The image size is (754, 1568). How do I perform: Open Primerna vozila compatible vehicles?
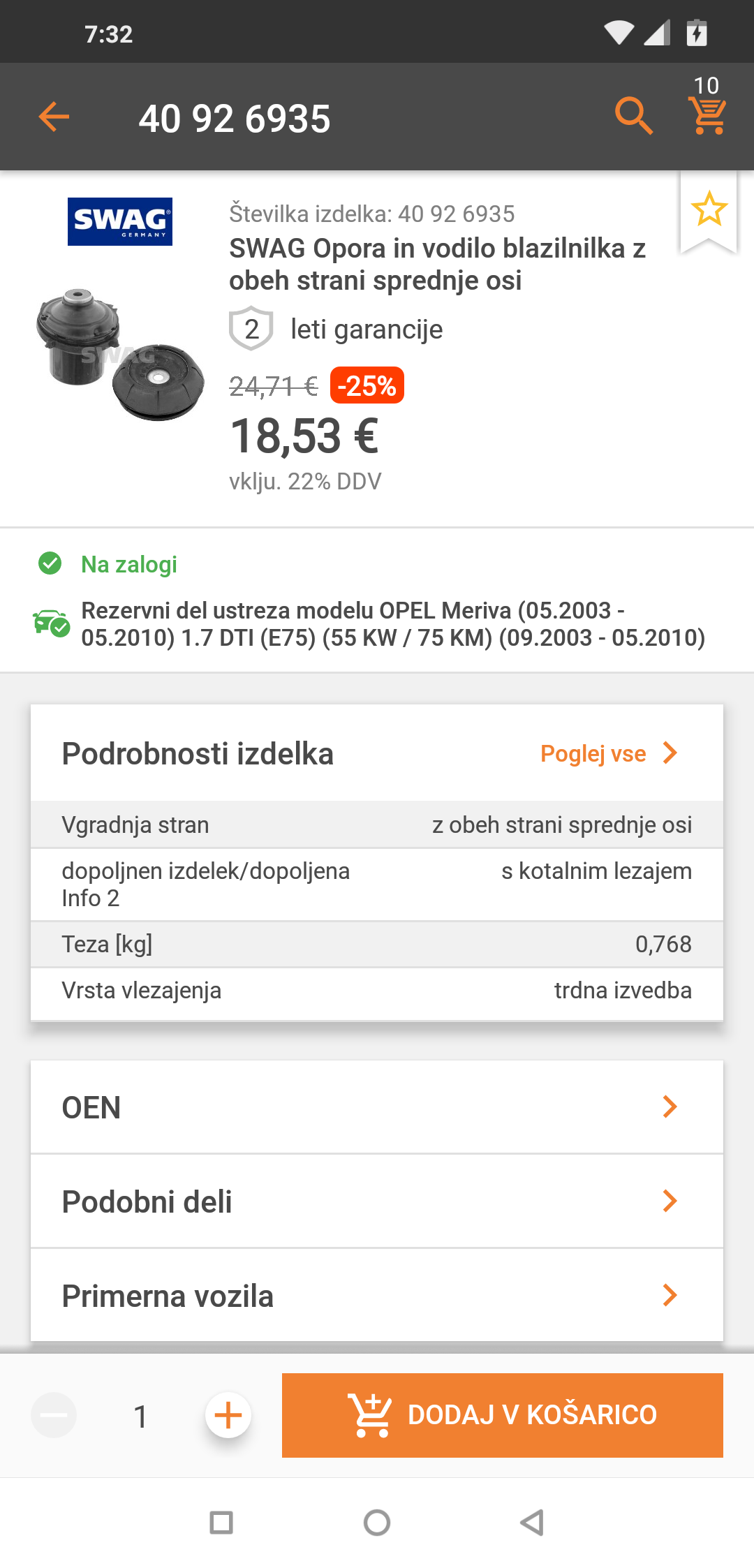click(377, 1296)
